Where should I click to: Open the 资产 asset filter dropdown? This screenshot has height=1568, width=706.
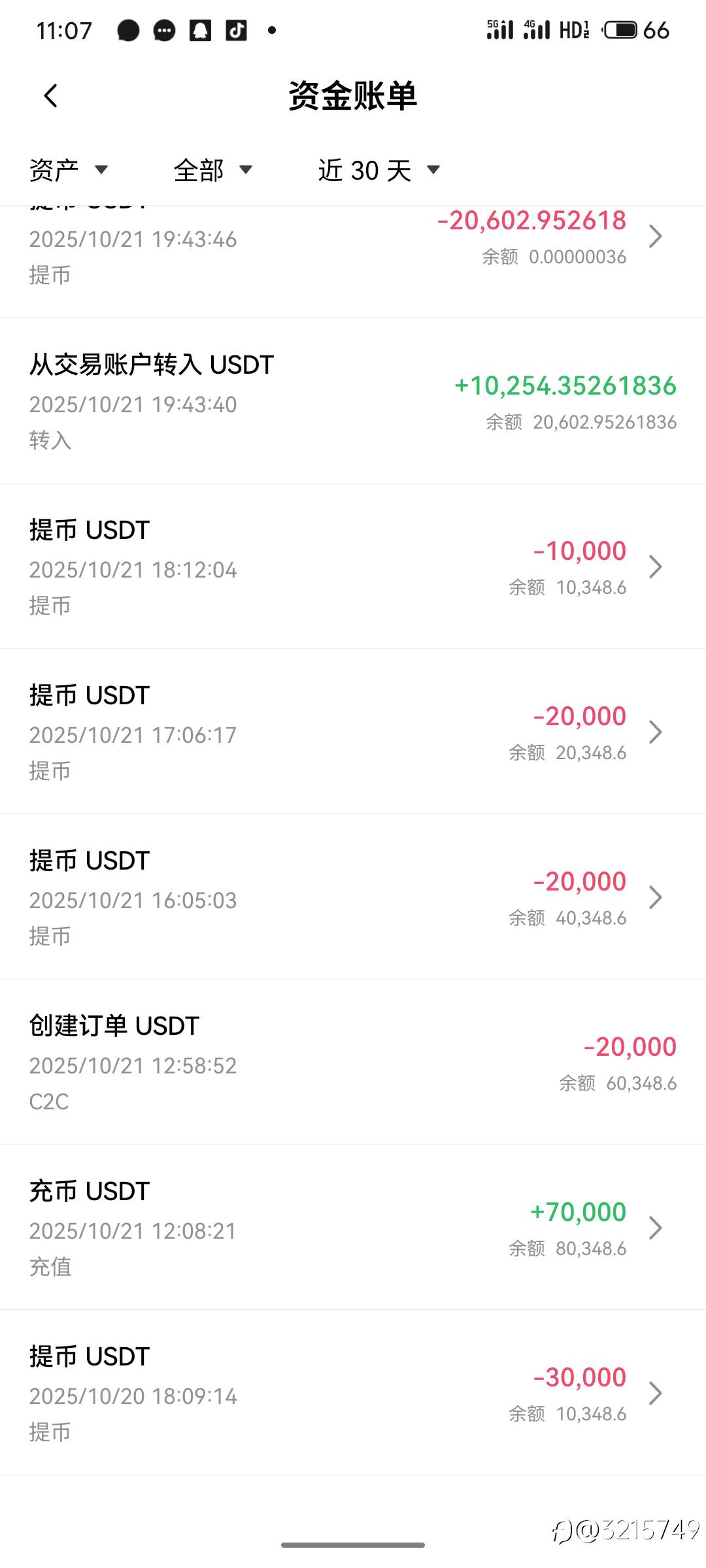[x=69, y=169]
